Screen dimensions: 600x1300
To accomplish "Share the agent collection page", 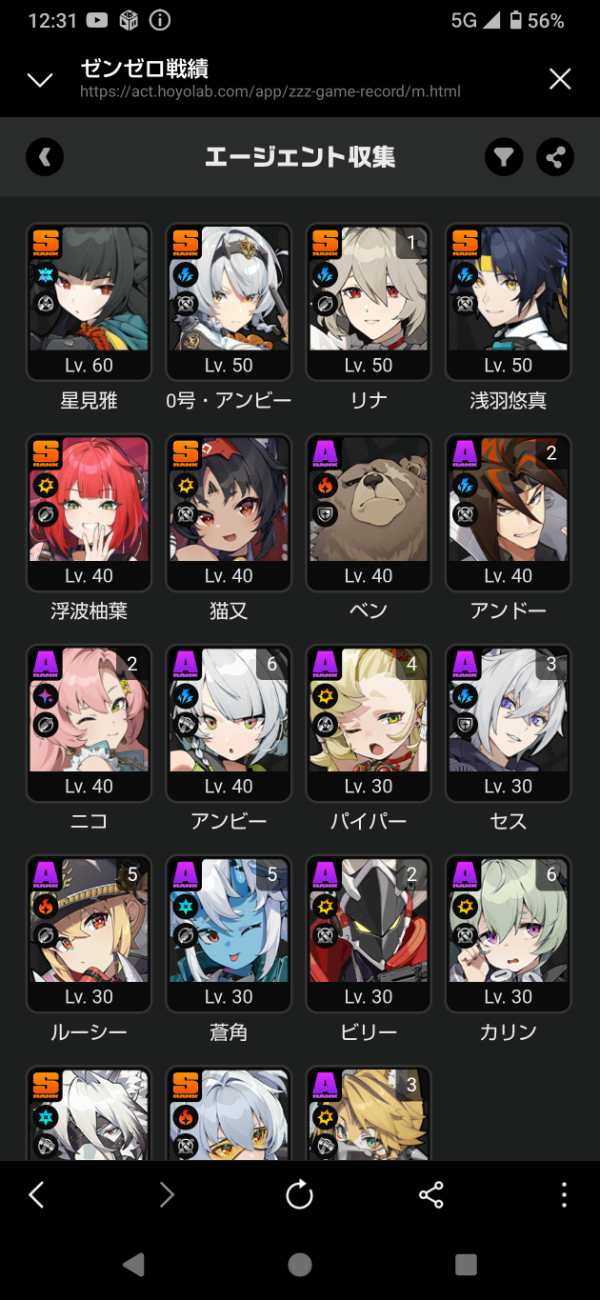I will tap(555, 157).
